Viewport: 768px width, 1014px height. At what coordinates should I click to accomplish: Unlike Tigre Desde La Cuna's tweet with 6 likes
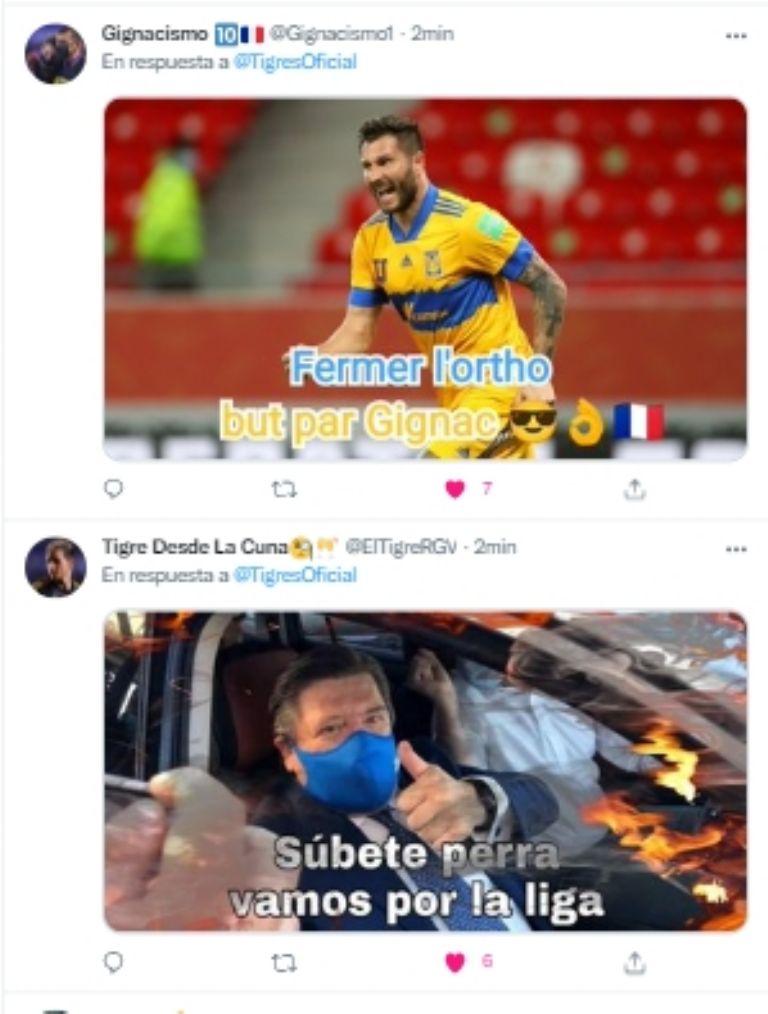click(x=456, y=962)
